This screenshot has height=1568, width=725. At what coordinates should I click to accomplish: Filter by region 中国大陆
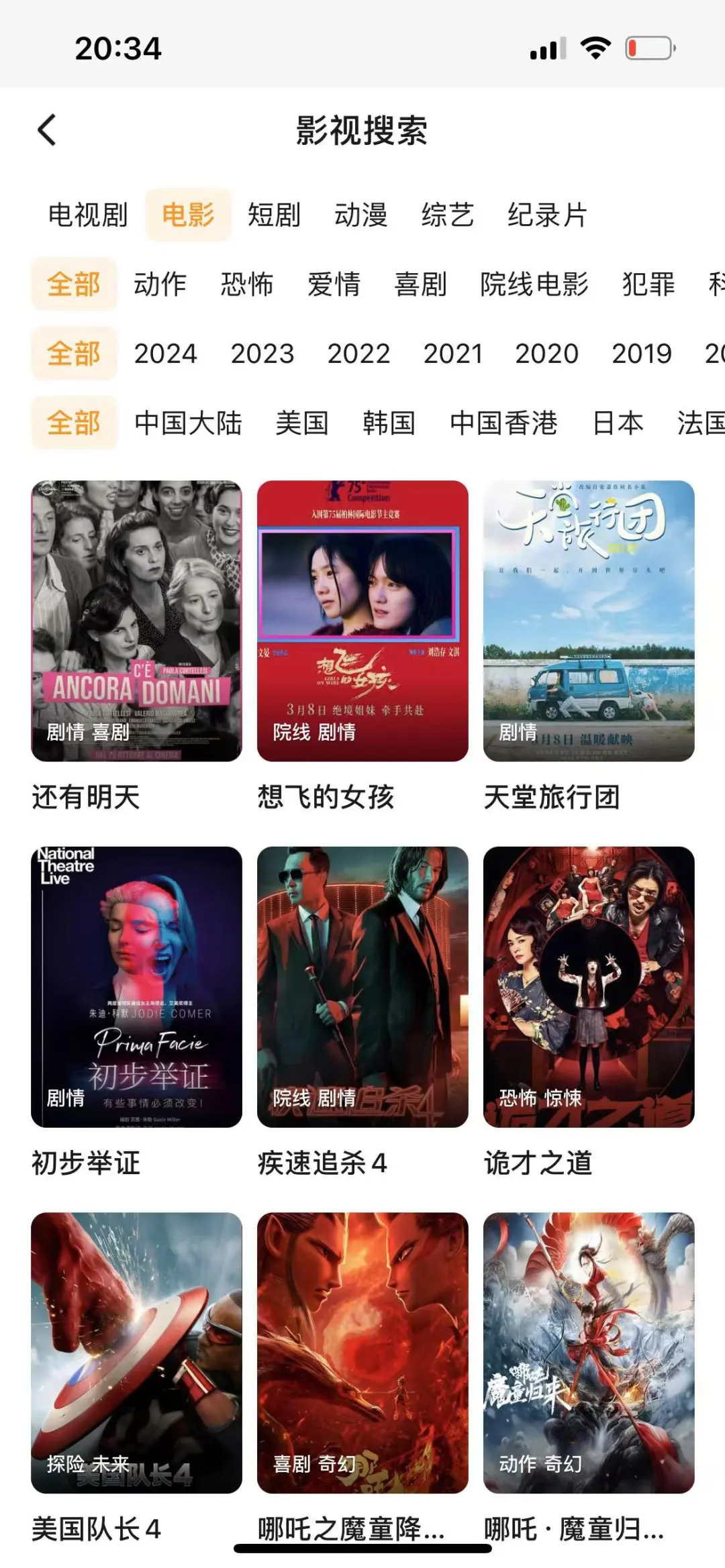click(x=188, y=423)
